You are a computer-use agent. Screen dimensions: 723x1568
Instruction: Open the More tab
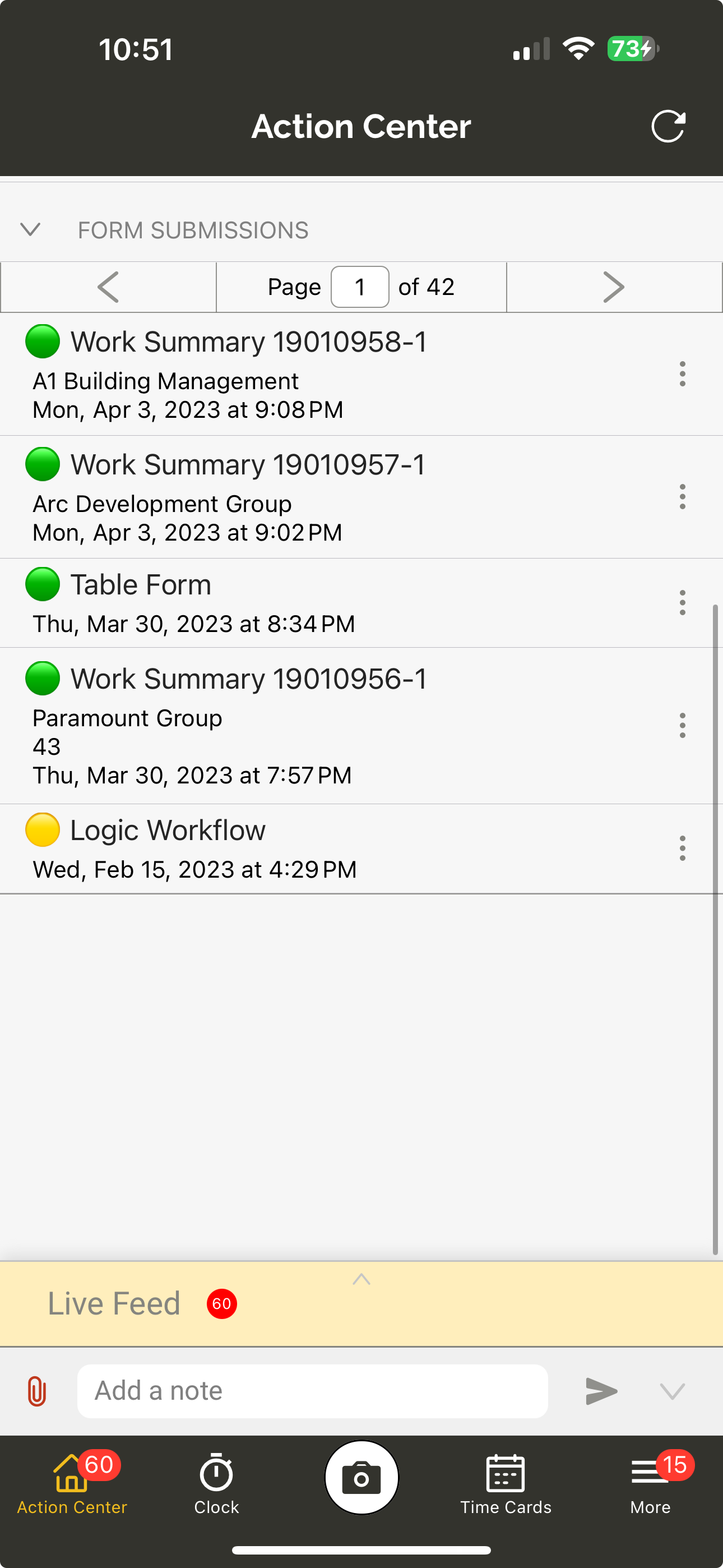tap(651, 1484)
